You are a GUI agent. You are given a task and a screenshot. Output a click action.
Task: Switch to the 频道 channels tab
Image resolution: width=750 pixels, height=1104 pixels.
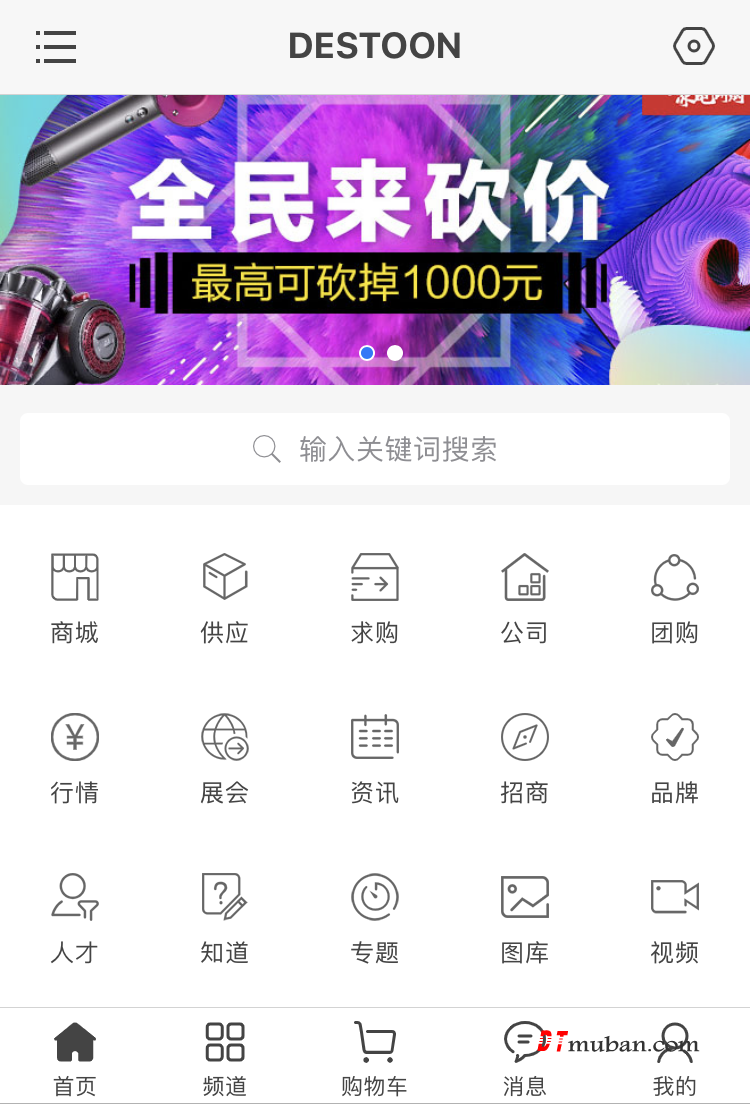click(x=225, y=1058)
